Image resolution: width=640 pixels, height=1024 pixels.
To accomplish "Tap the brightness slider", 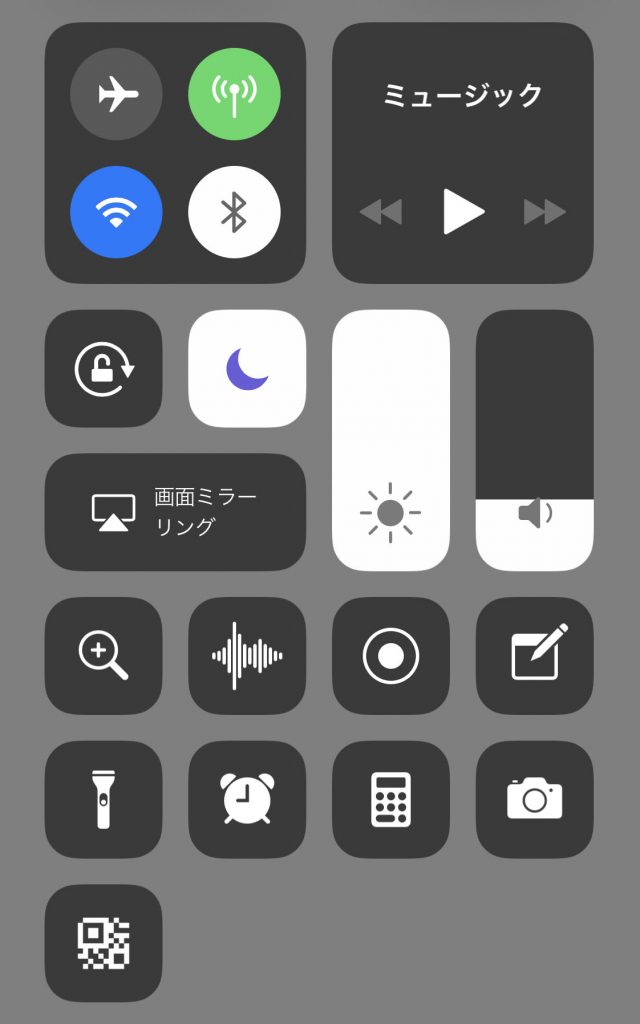I will click(391, 440).
